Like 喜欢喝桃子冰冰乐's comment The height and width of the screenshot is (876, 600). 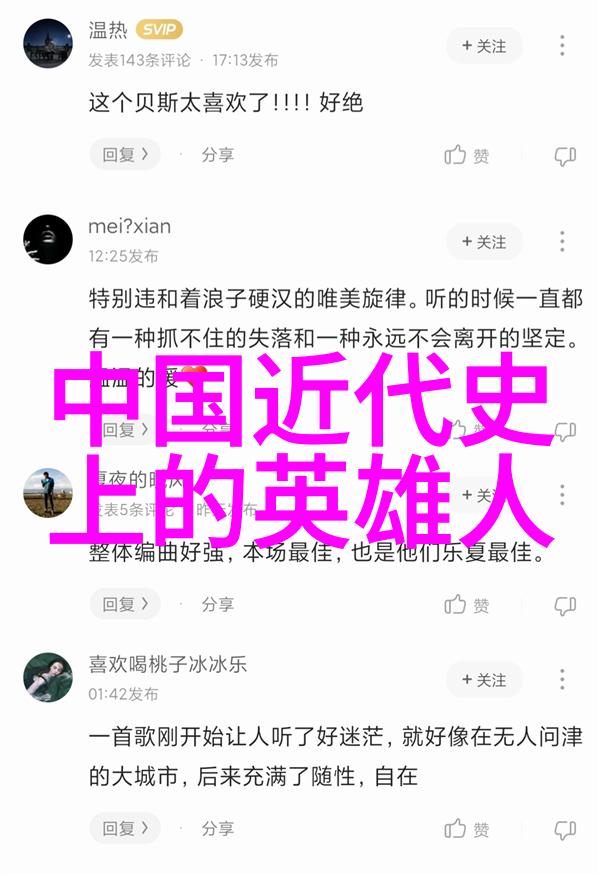click(x=467, y=829)
